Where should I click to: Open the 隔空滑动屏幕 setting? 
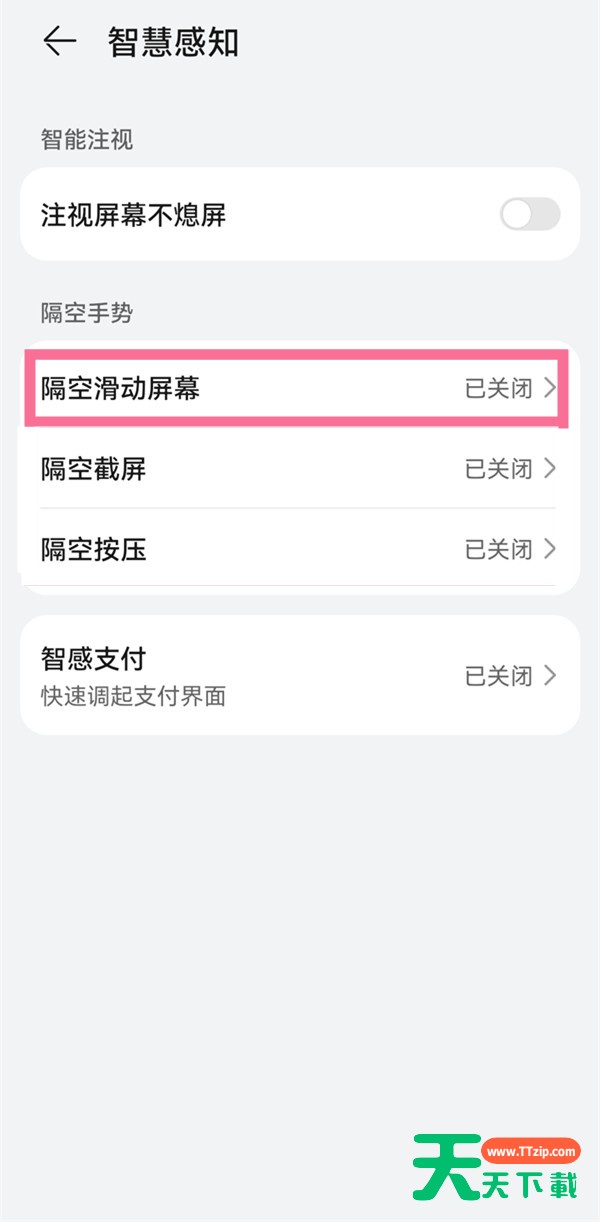click(298, 388)
